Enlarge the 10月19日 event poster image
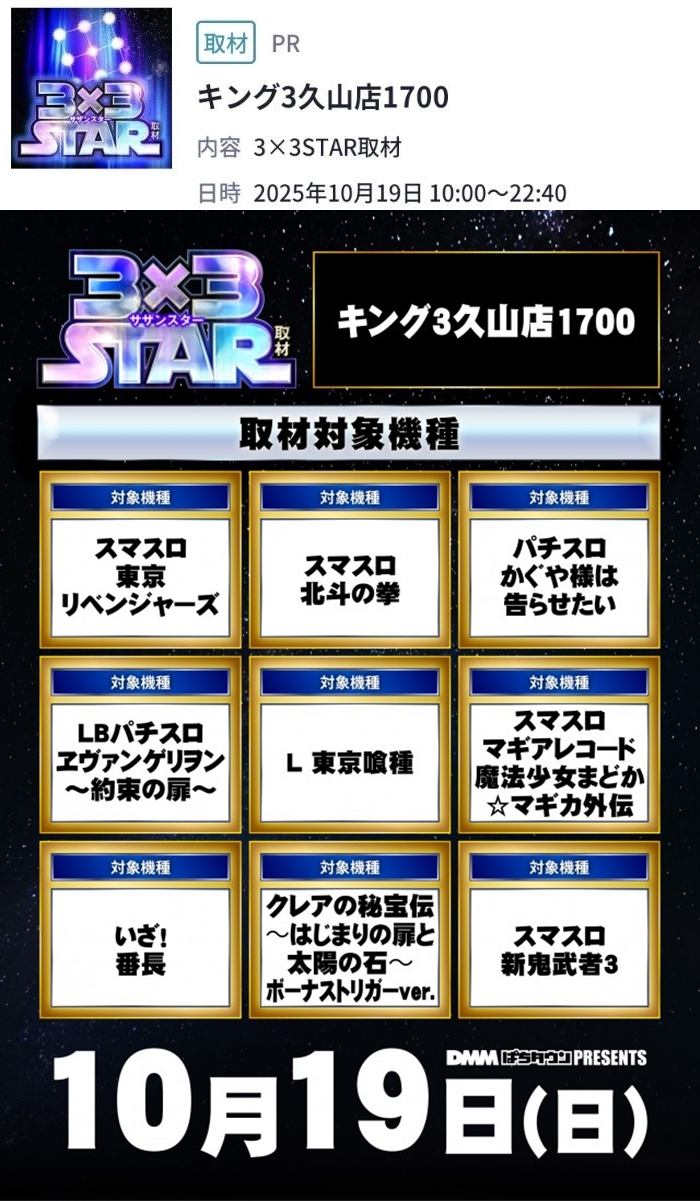The height and width of the screenshot is (1201, 700). [x=350, y=700]
